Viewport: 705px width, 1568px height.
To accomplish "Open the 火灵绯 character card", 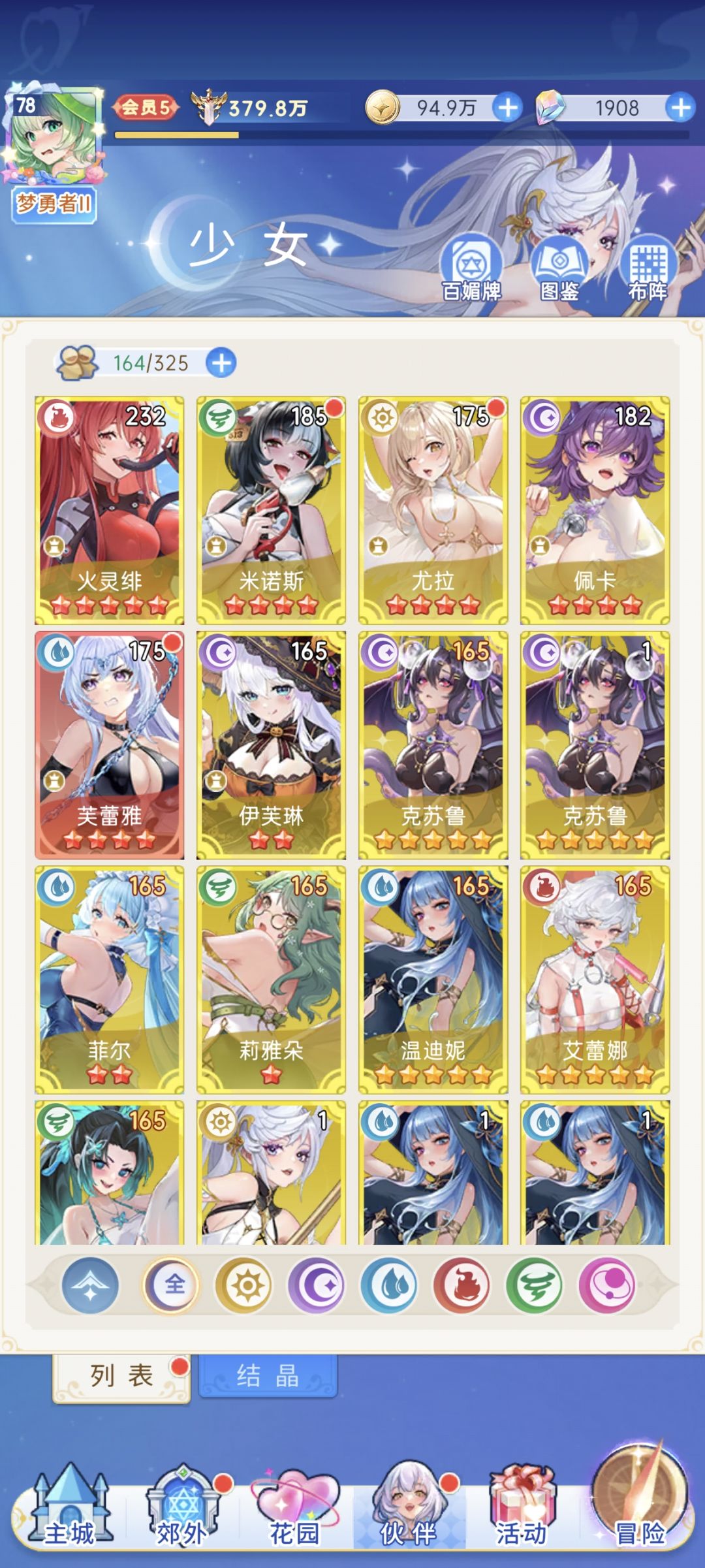I will click(x=109, y=510).
